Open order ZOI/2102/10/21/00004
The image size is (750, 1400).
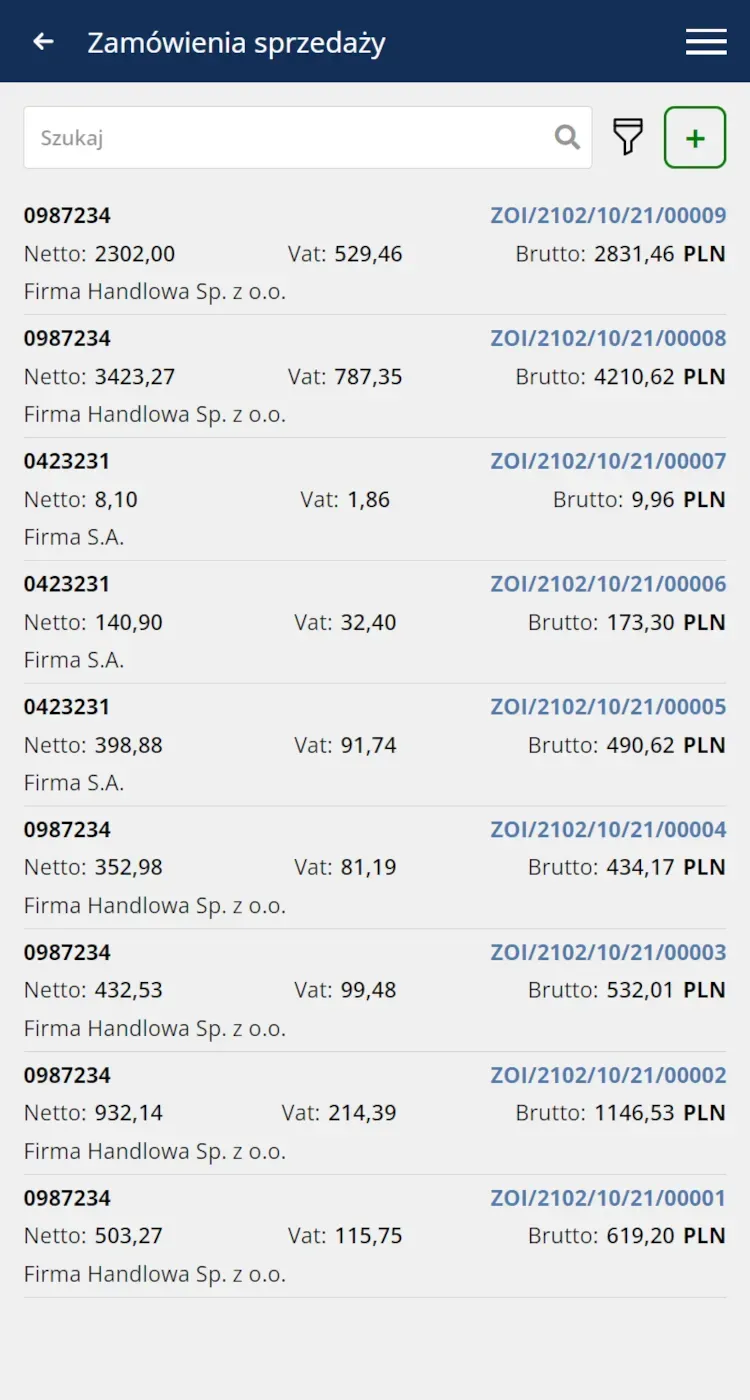point(608,830)
